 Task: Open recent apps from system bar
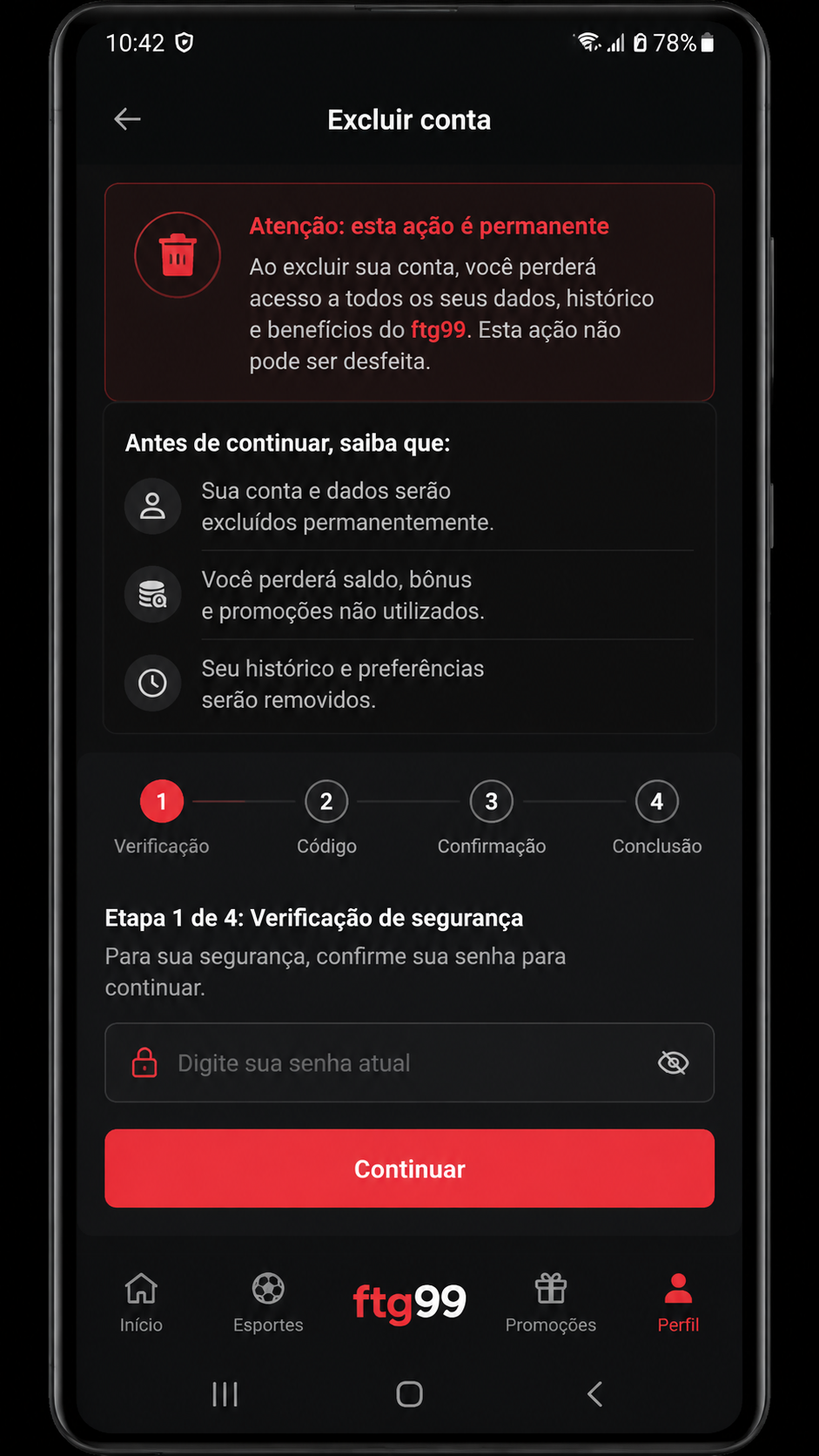click(225, 1394)
